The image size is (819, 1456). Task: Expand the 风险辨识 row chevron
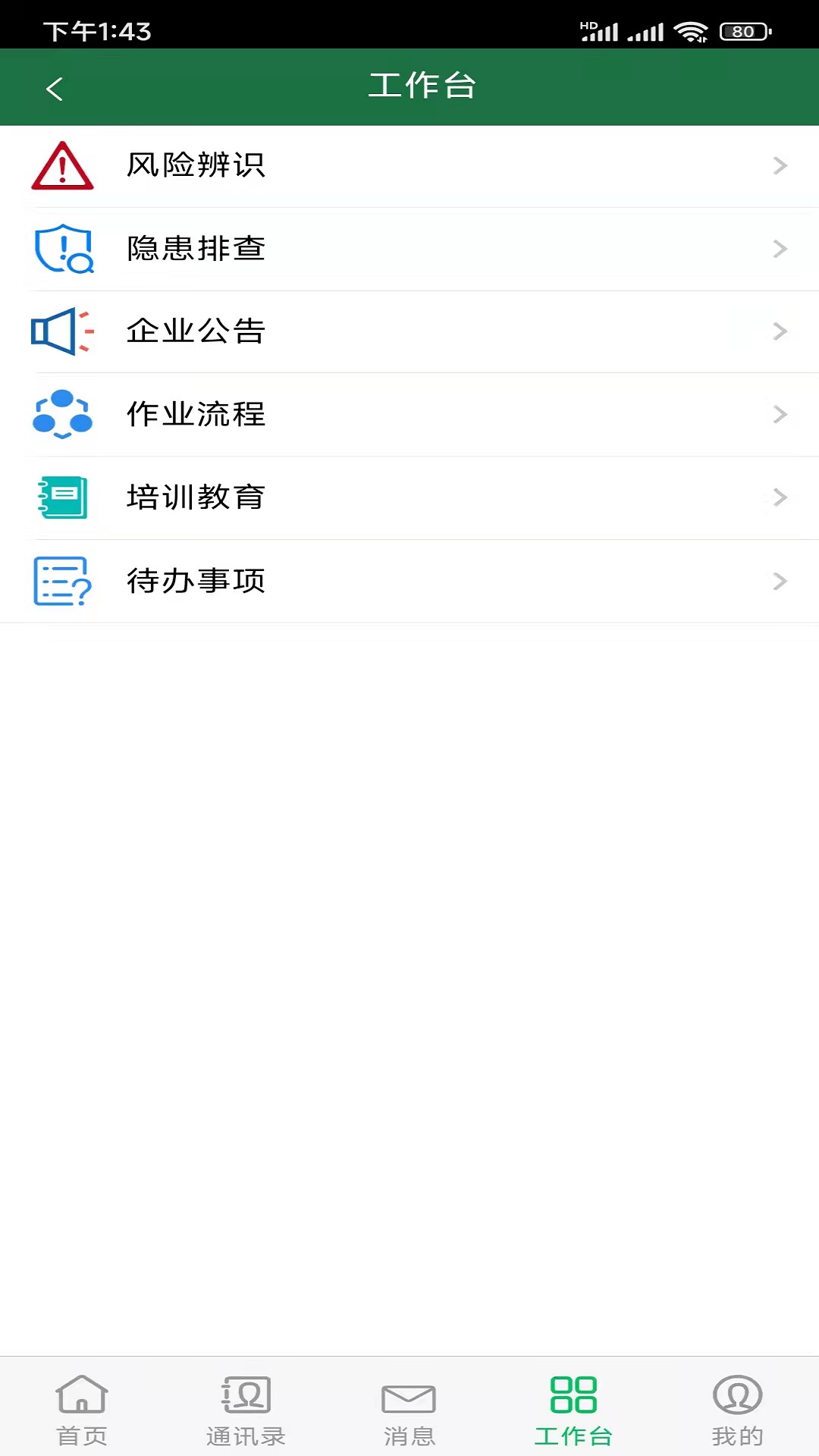click(780, 165)
